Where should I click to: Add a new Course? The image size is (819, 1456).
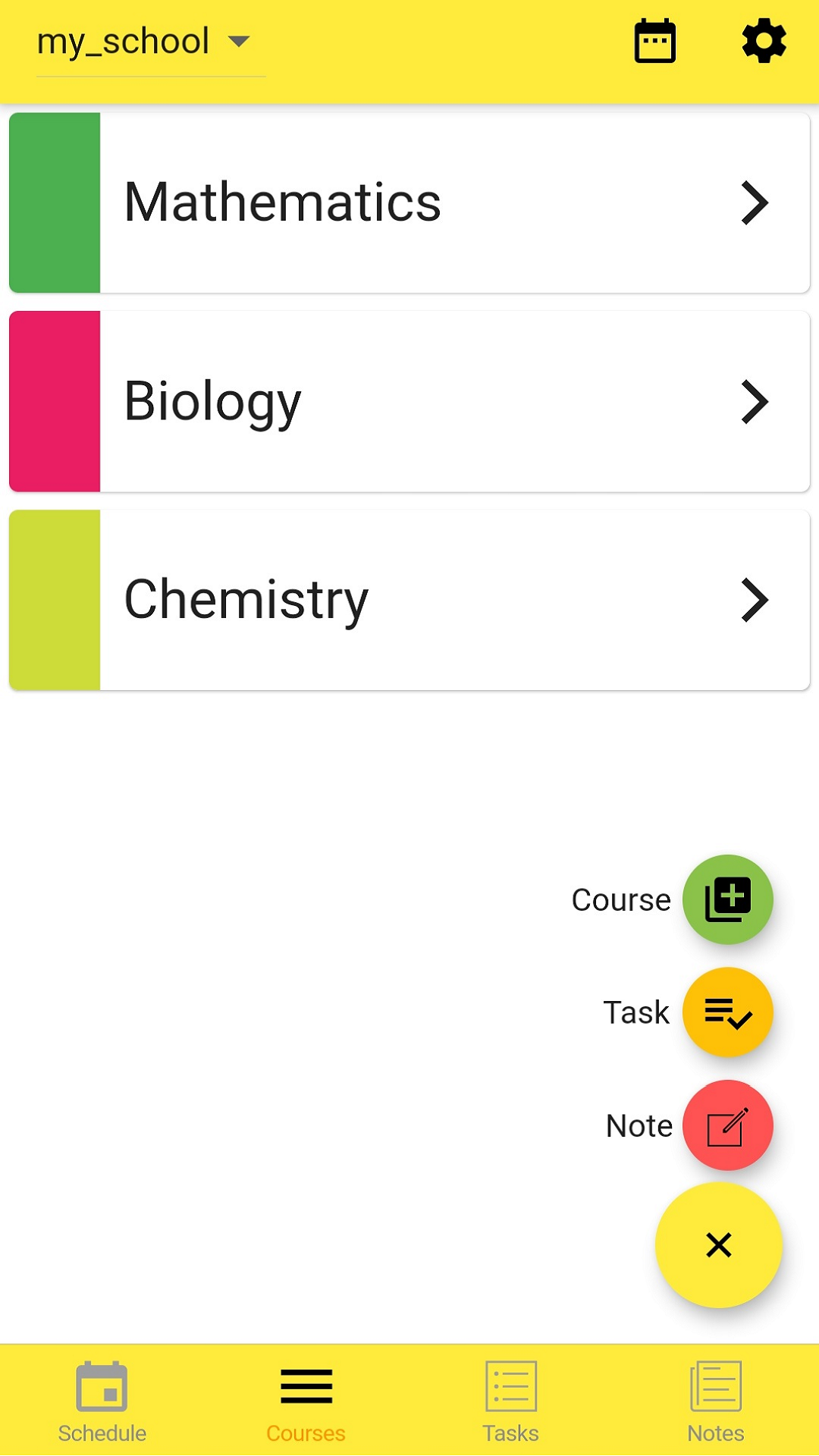727,899
